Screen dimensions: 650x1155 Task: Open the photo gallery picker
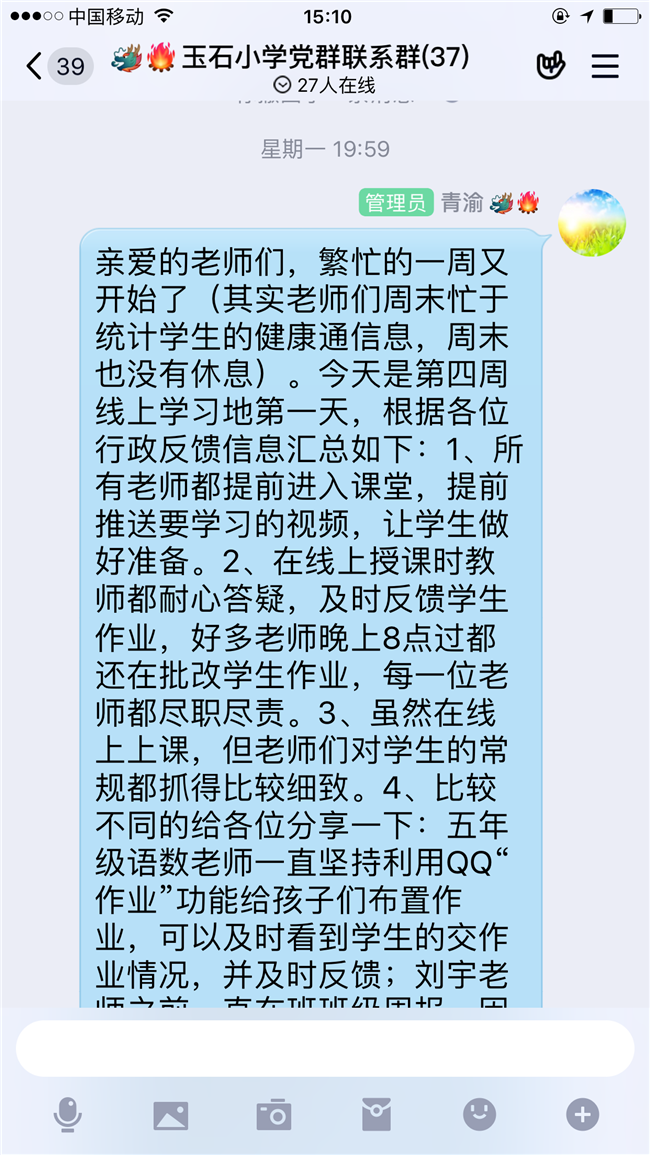(170, 1114)
